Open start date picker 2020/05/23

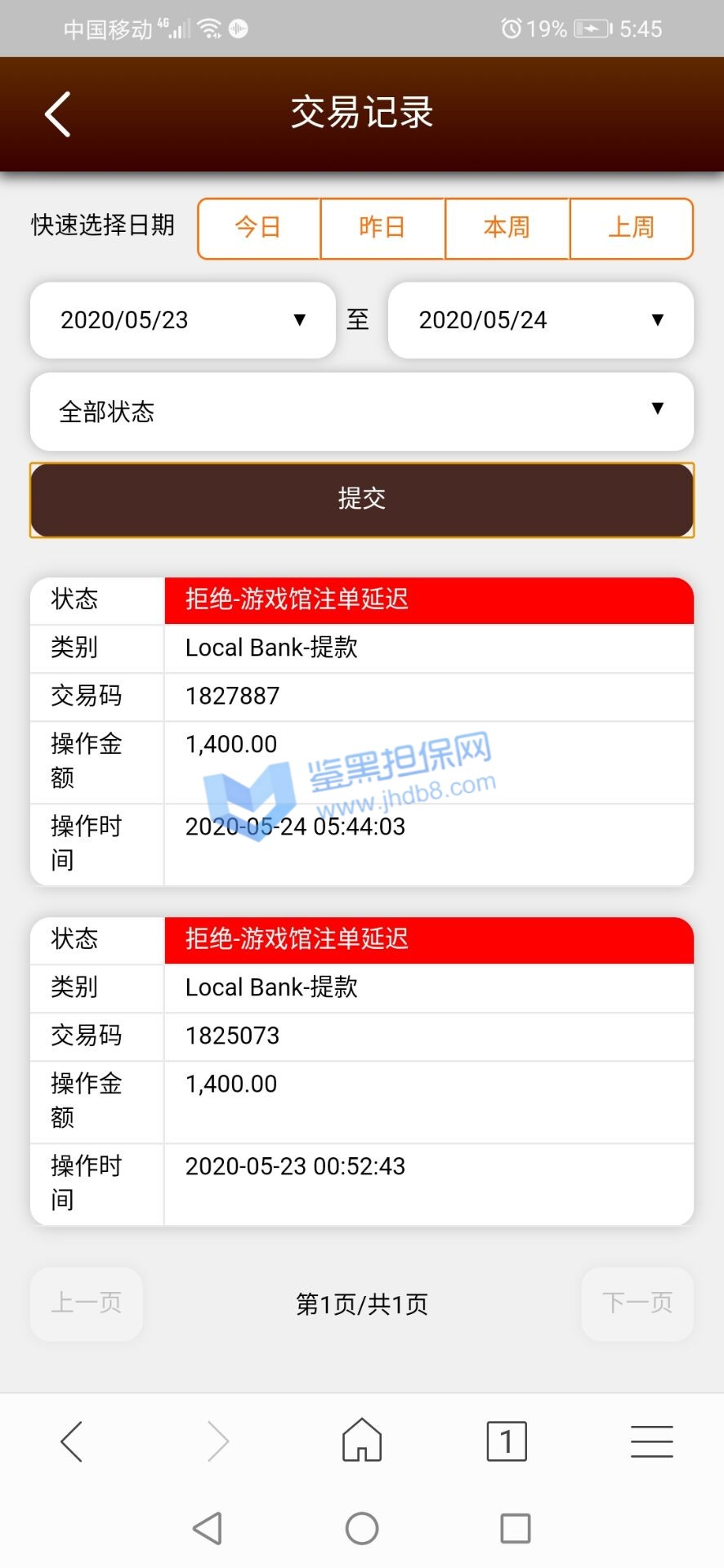tap(183, 320)
